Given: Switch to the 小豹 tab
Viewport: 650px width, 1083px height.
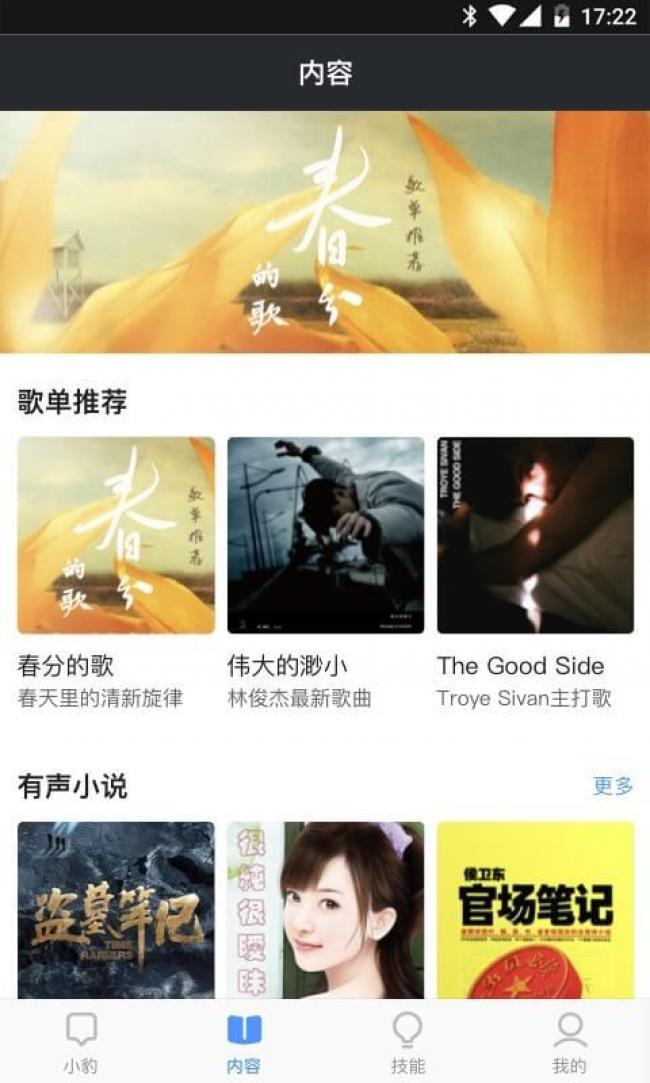Looking at the screenshot, I should click(x=81, y=1041).
